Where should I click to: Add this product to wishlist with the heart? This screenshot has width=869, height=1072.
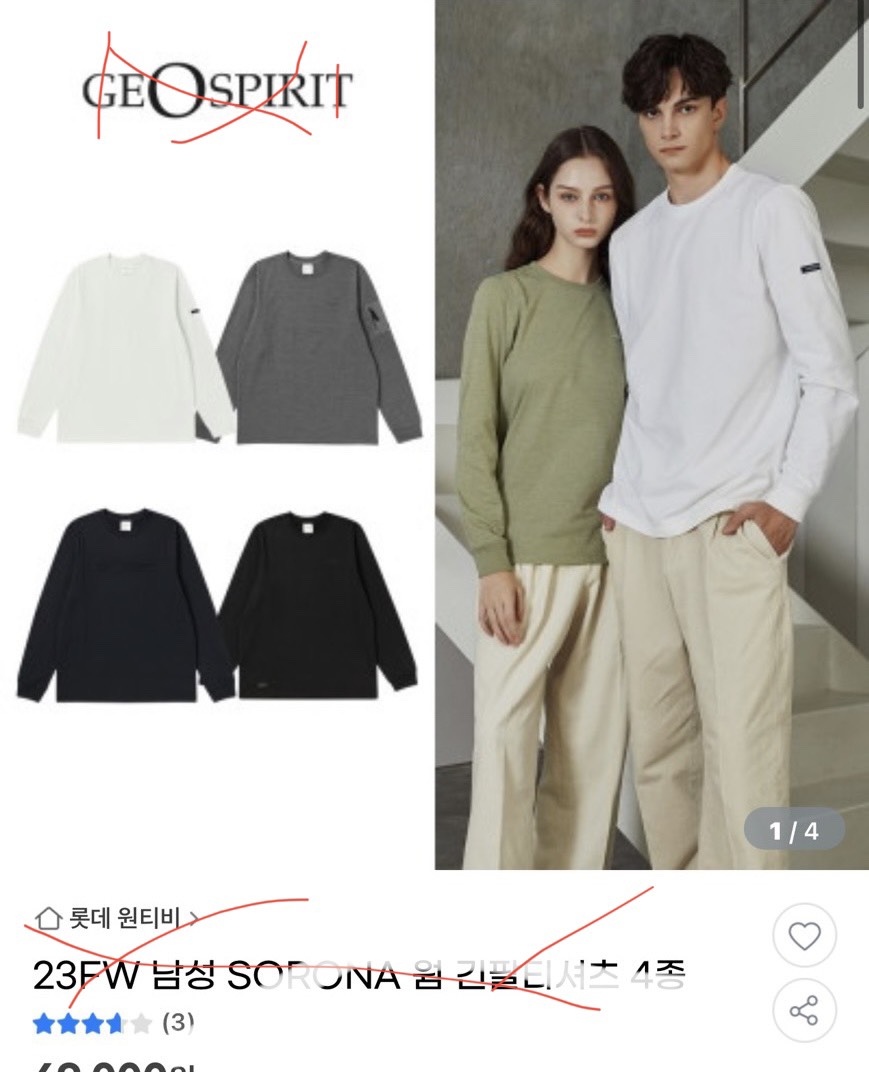[x=804, y=936]
